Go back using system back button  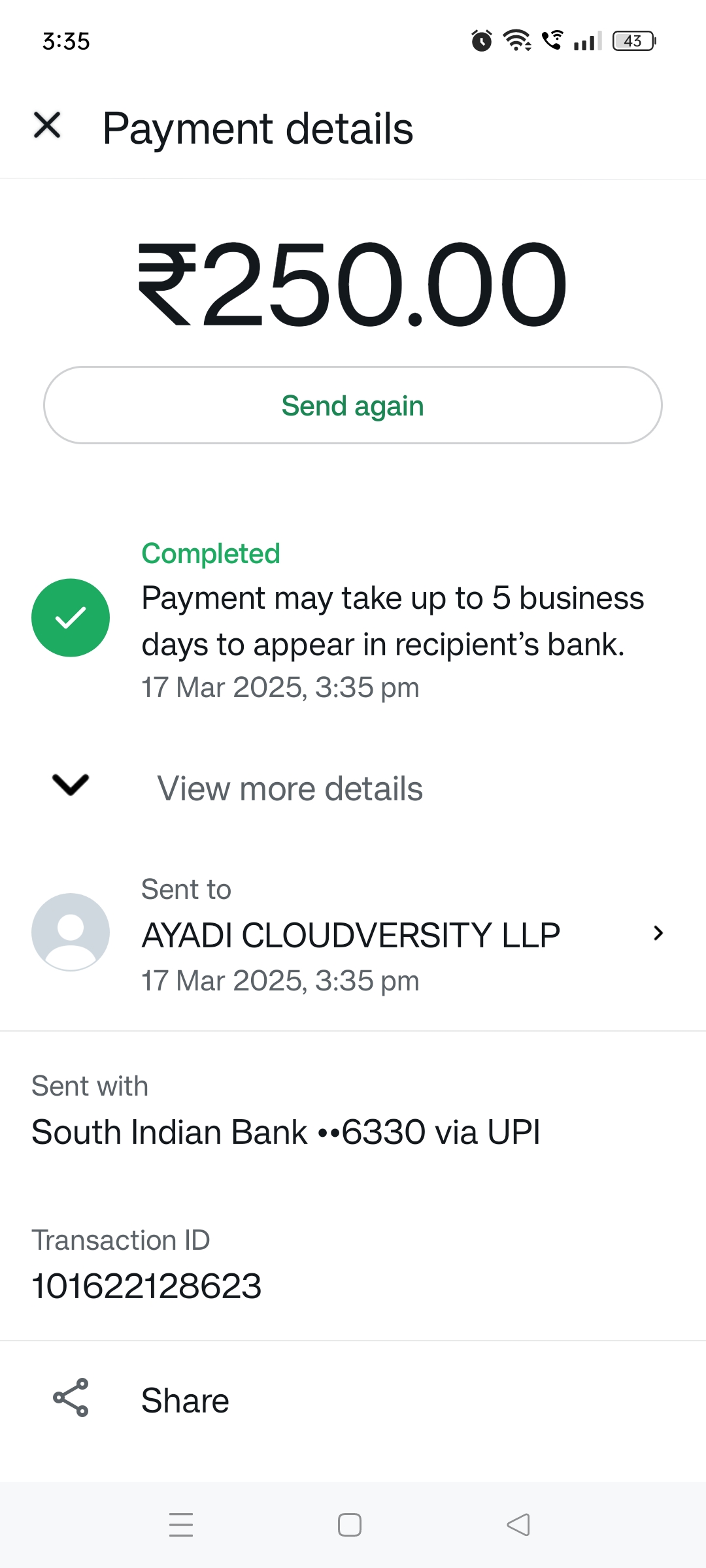518,1525
